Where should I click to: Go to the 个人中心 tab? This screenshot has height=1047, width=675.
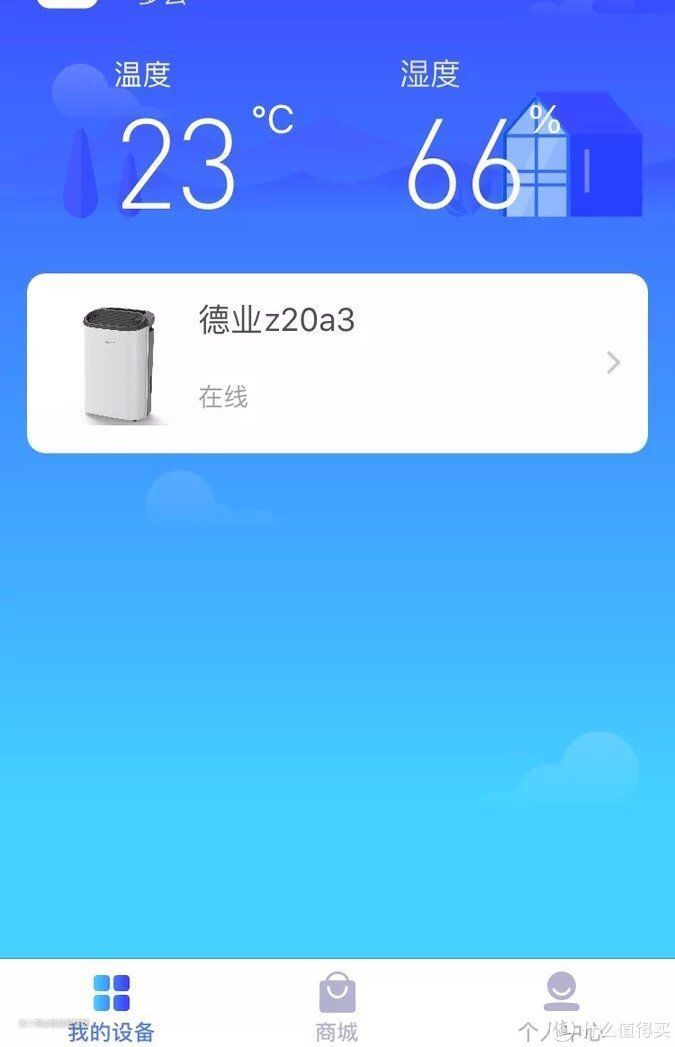point(561,1006)
